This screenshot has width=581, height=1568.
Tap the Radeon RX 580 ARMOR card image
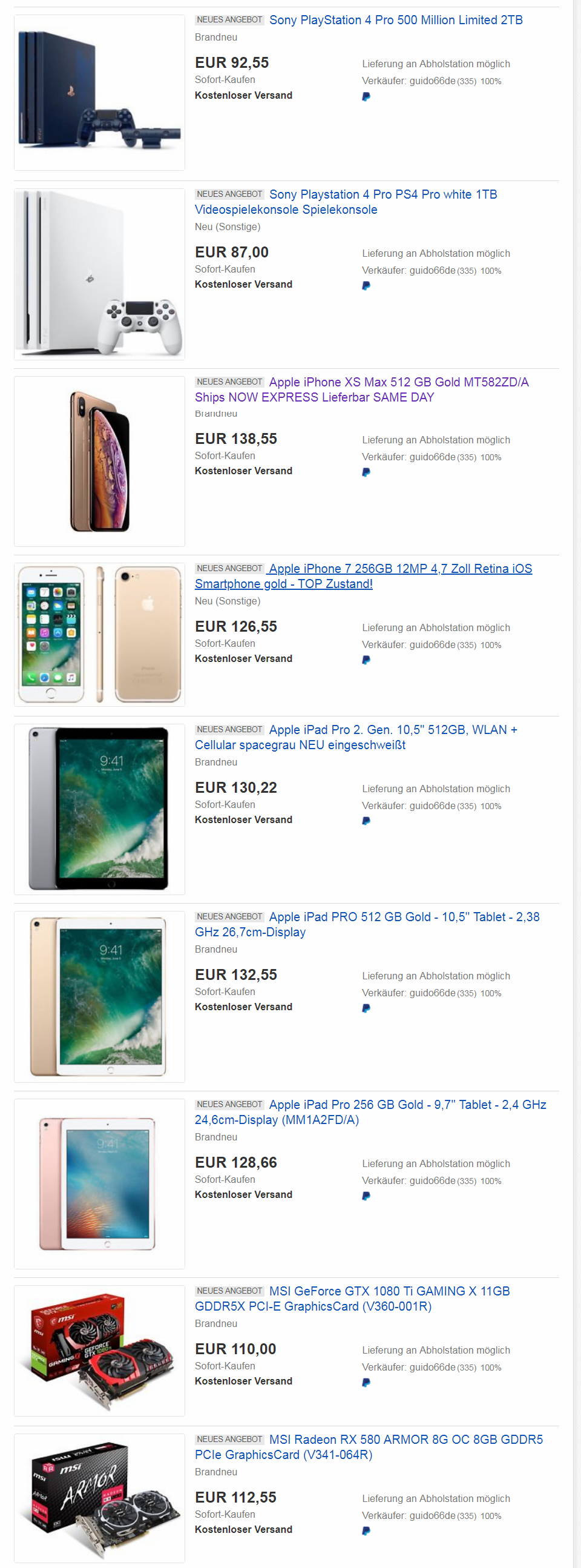[99, 1497]
